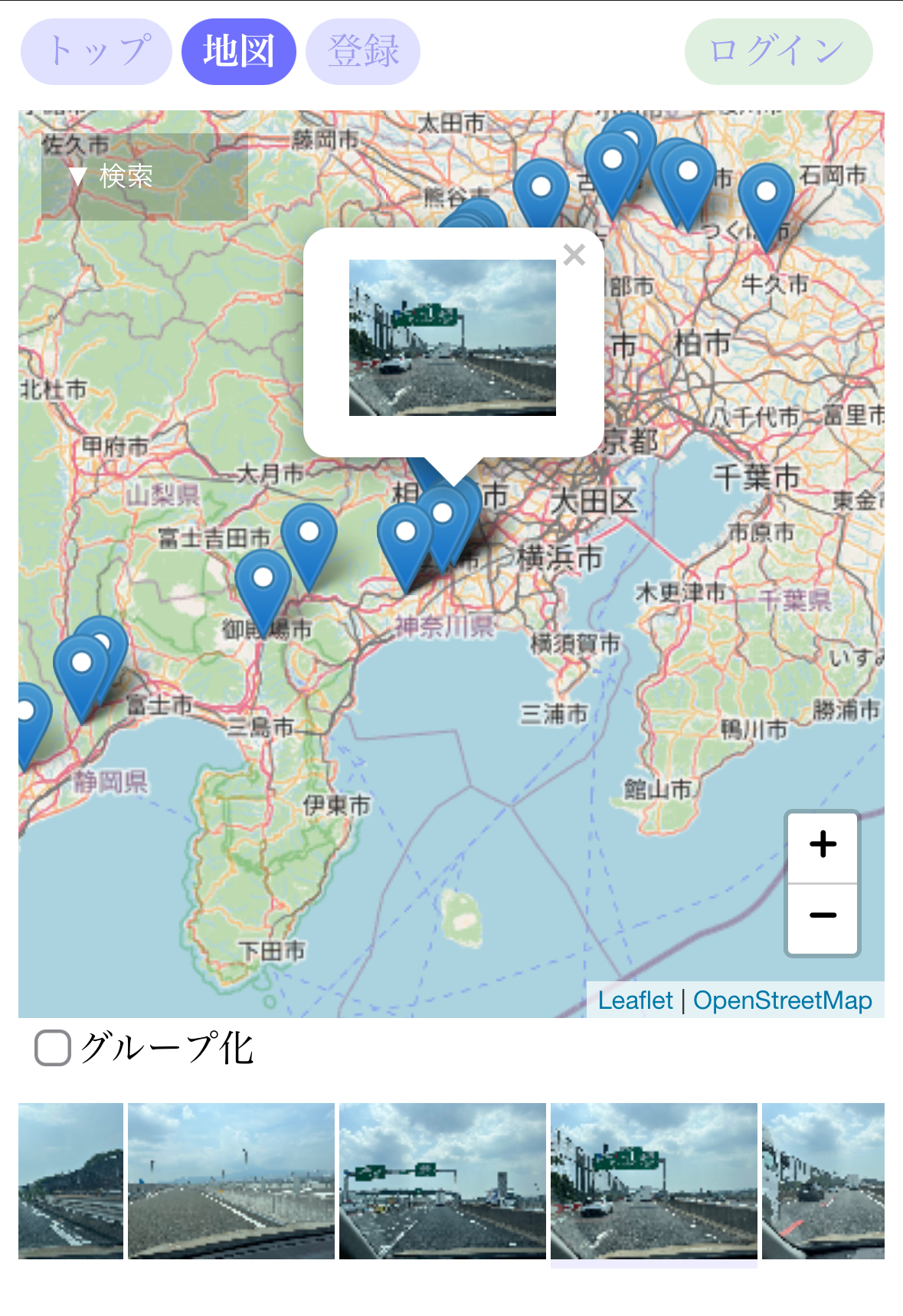Close the photo popup on the map
Screen dimensions: 903x1316
point(574,254)
